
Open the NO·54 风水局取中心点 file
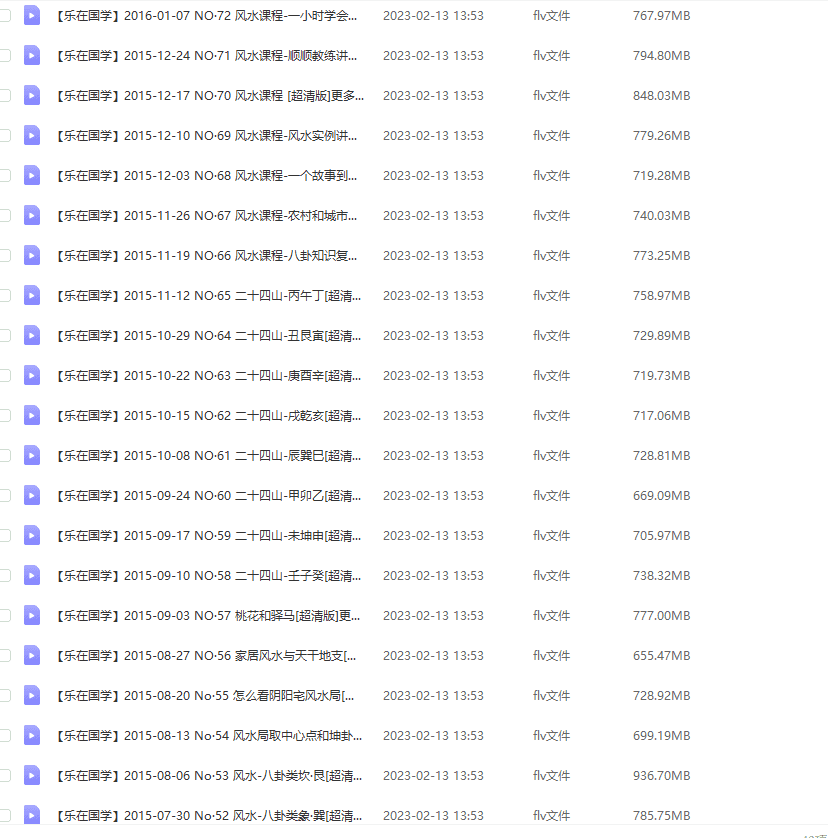[x=210, y=735]
